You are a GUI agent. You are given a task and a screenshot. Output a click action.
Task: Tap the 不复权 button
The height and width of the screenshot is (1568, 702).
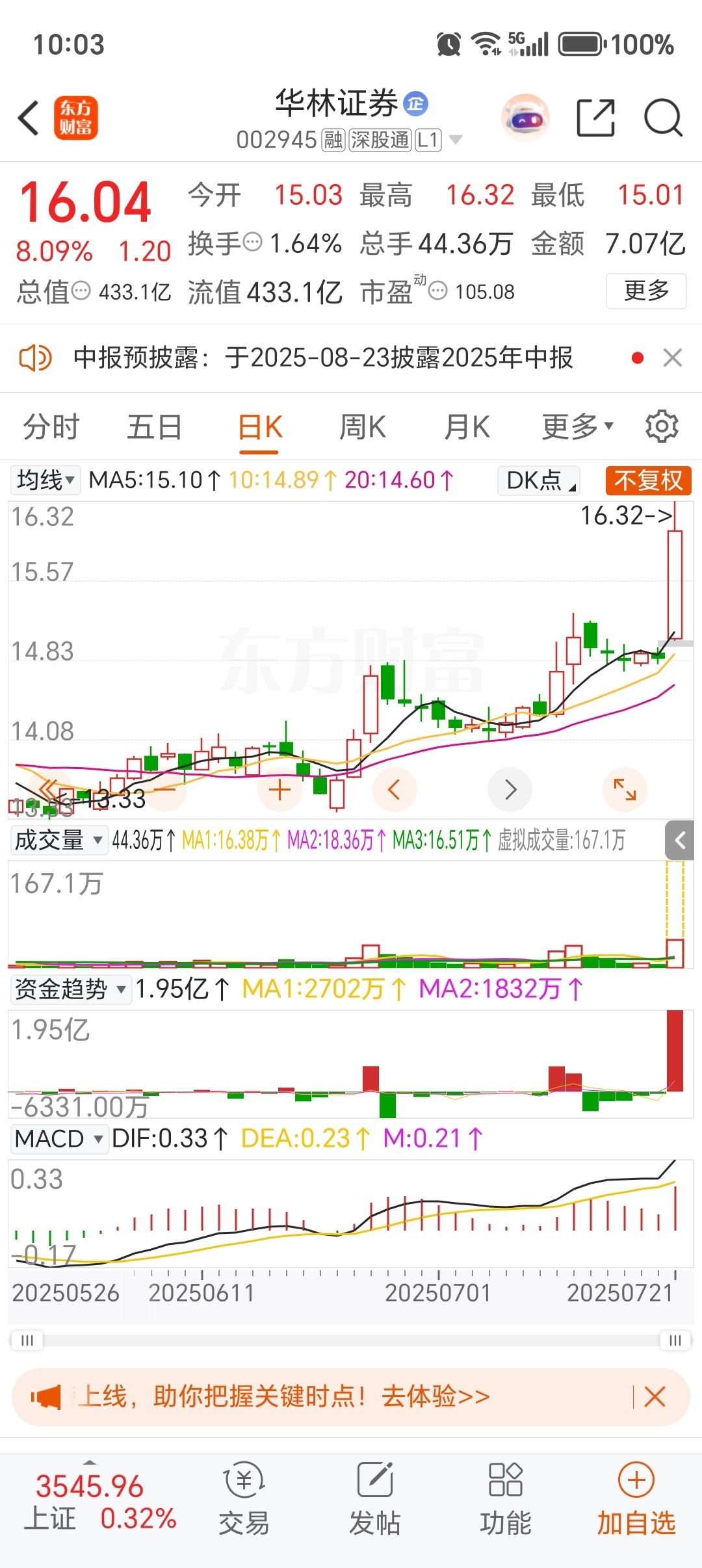648,481
